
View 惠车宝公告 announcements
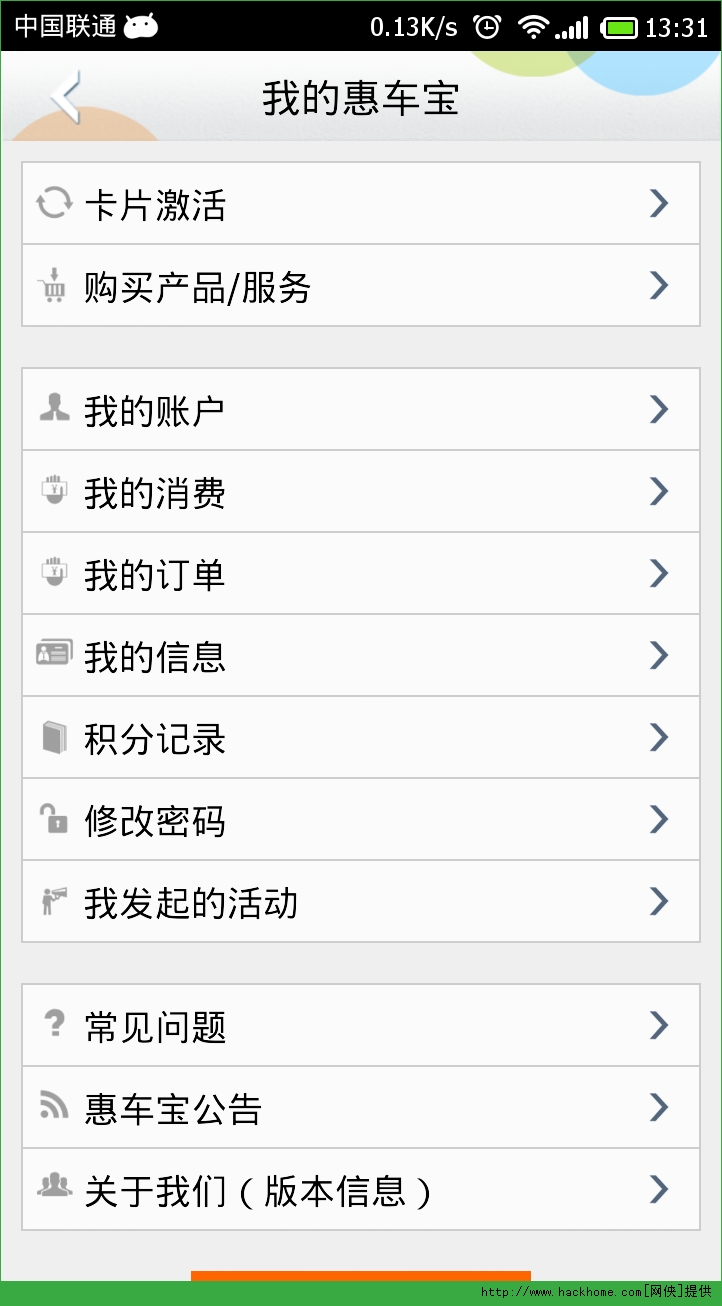click(x=360, y=1108)
